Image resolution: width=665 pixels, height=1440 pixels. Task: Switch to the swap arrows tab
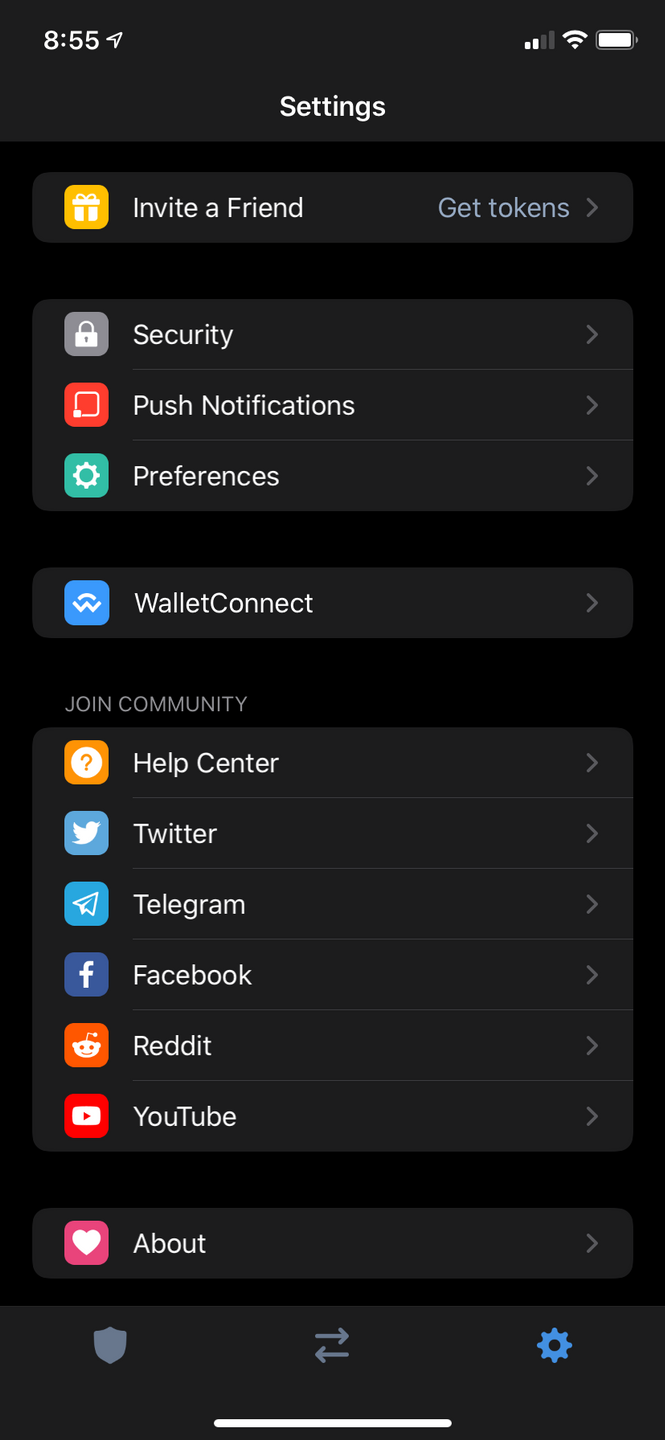tap(332, 1345)
